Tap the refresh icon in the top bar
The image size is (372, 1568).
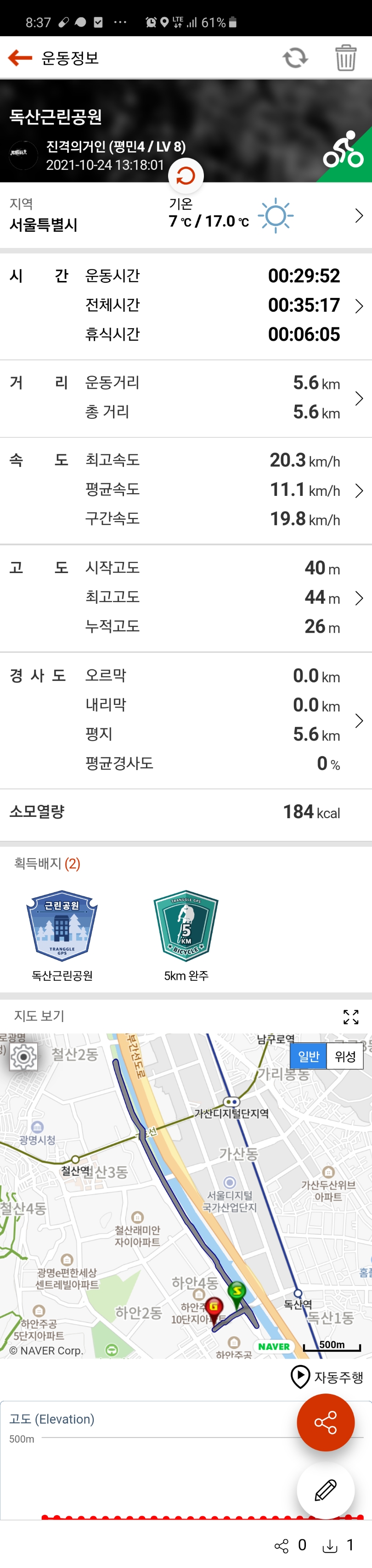[295, 58]
